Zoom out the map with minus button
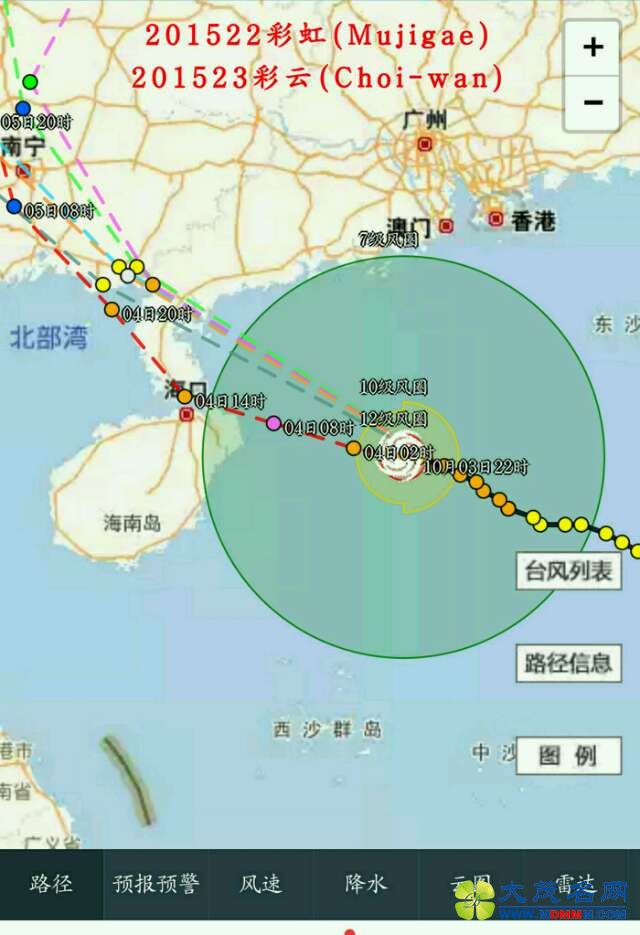 pos(593,102)
